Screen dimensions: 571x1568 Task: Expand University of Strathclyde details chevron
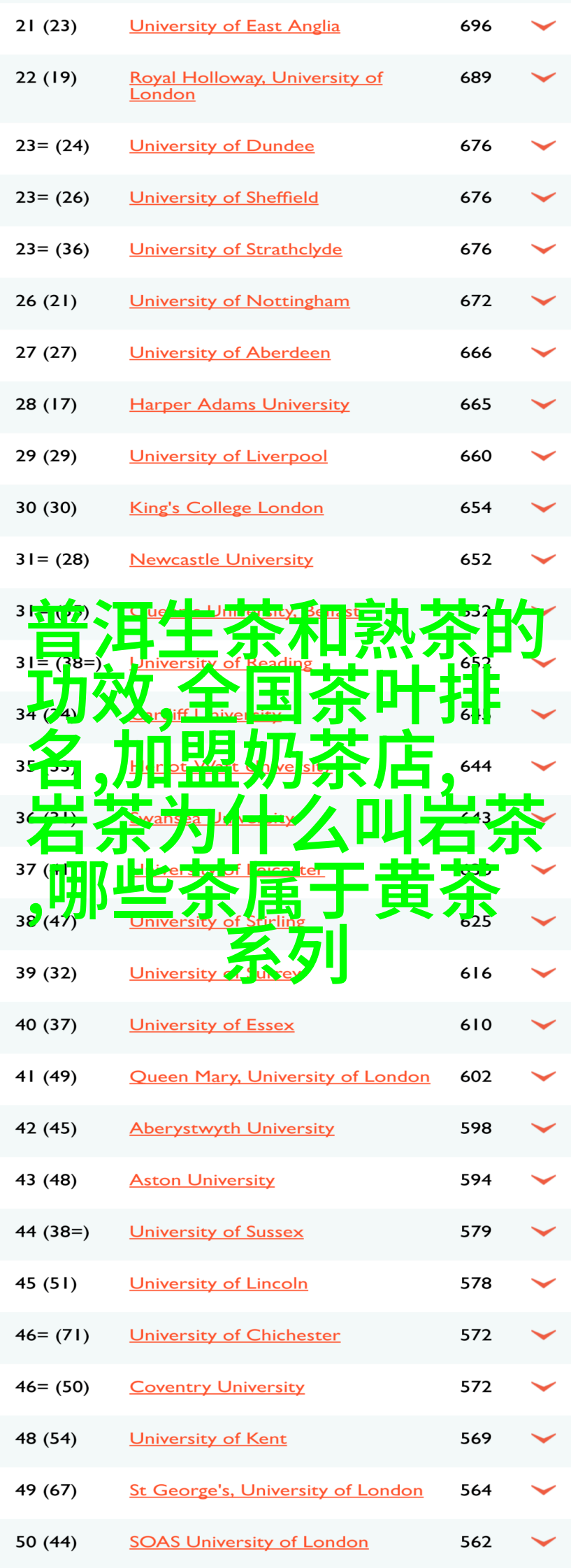[543, 249]
